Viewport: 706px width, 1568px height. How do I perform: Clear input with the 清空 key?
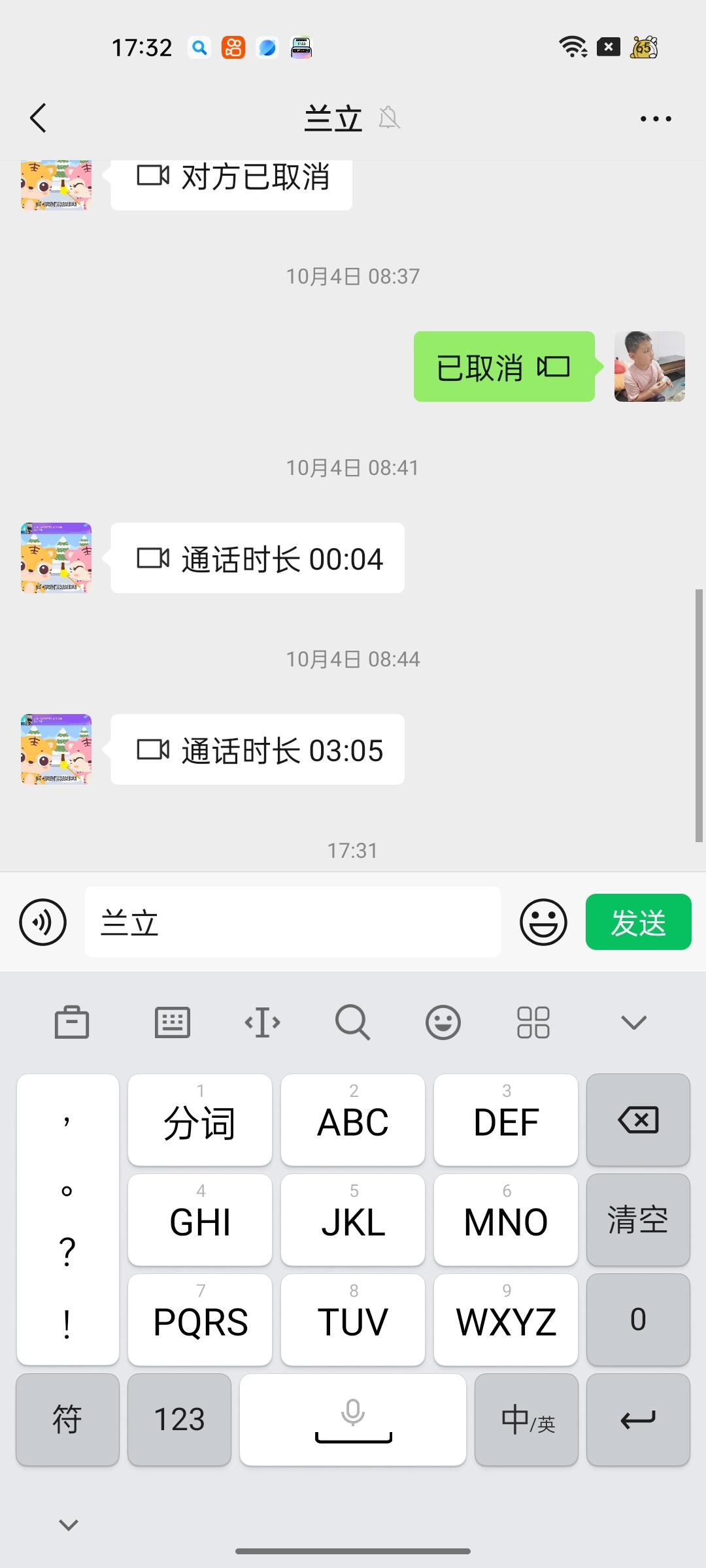(638, 1220)
